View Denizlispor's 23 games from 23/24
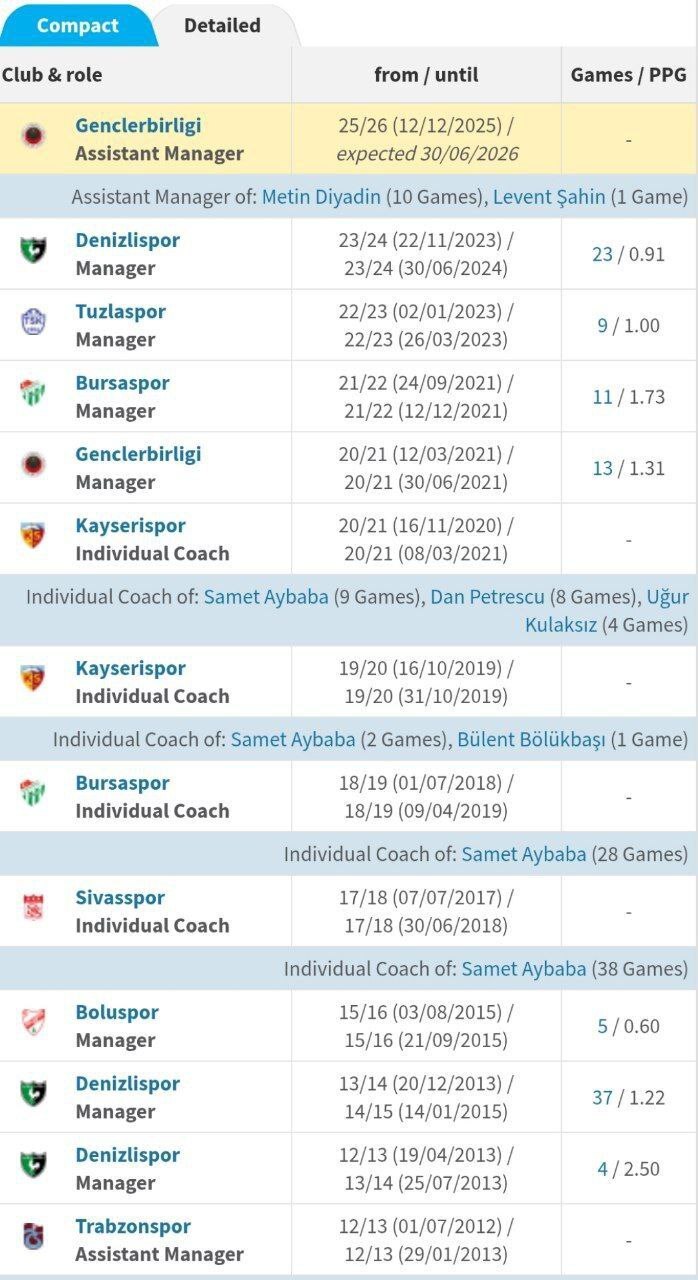 coord(602,254)
